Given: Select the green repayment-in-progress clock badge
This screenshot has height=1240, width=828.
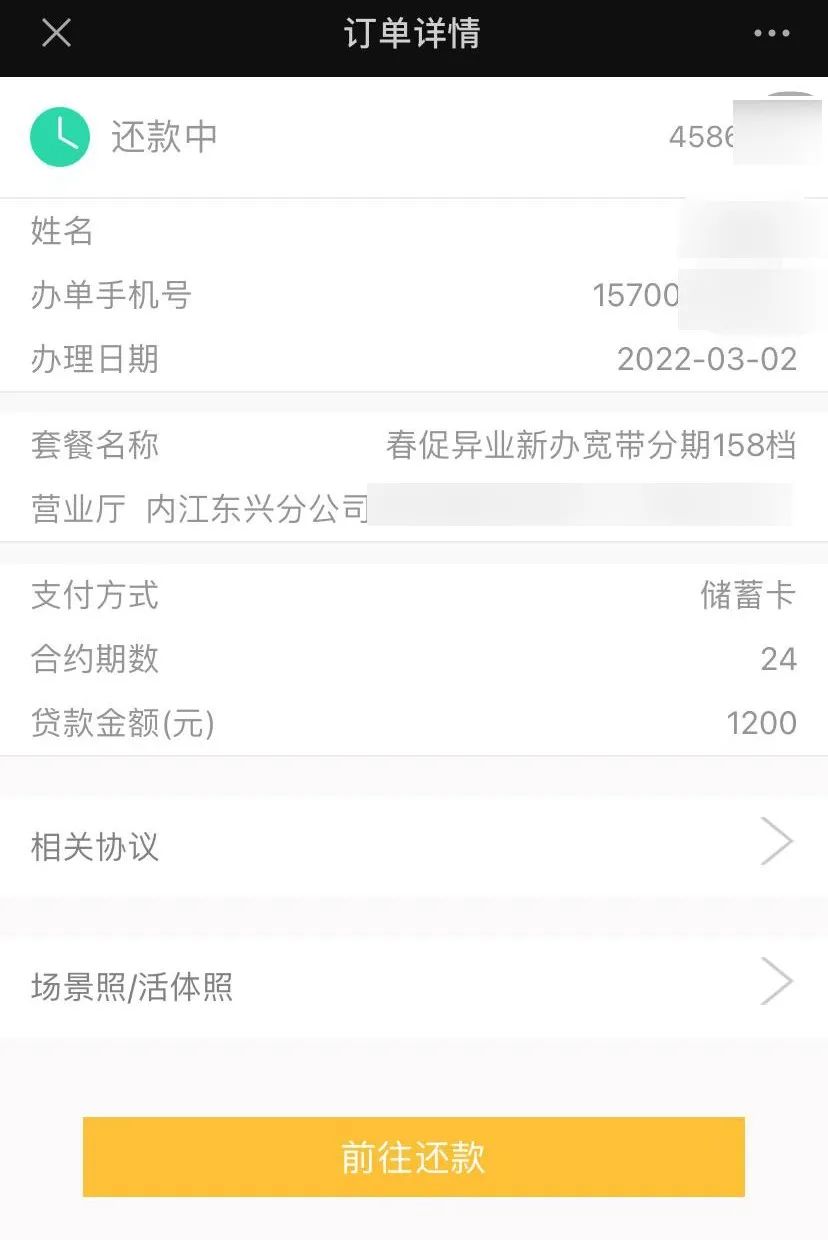Looking at the screenshot, I should coord(59,136).
